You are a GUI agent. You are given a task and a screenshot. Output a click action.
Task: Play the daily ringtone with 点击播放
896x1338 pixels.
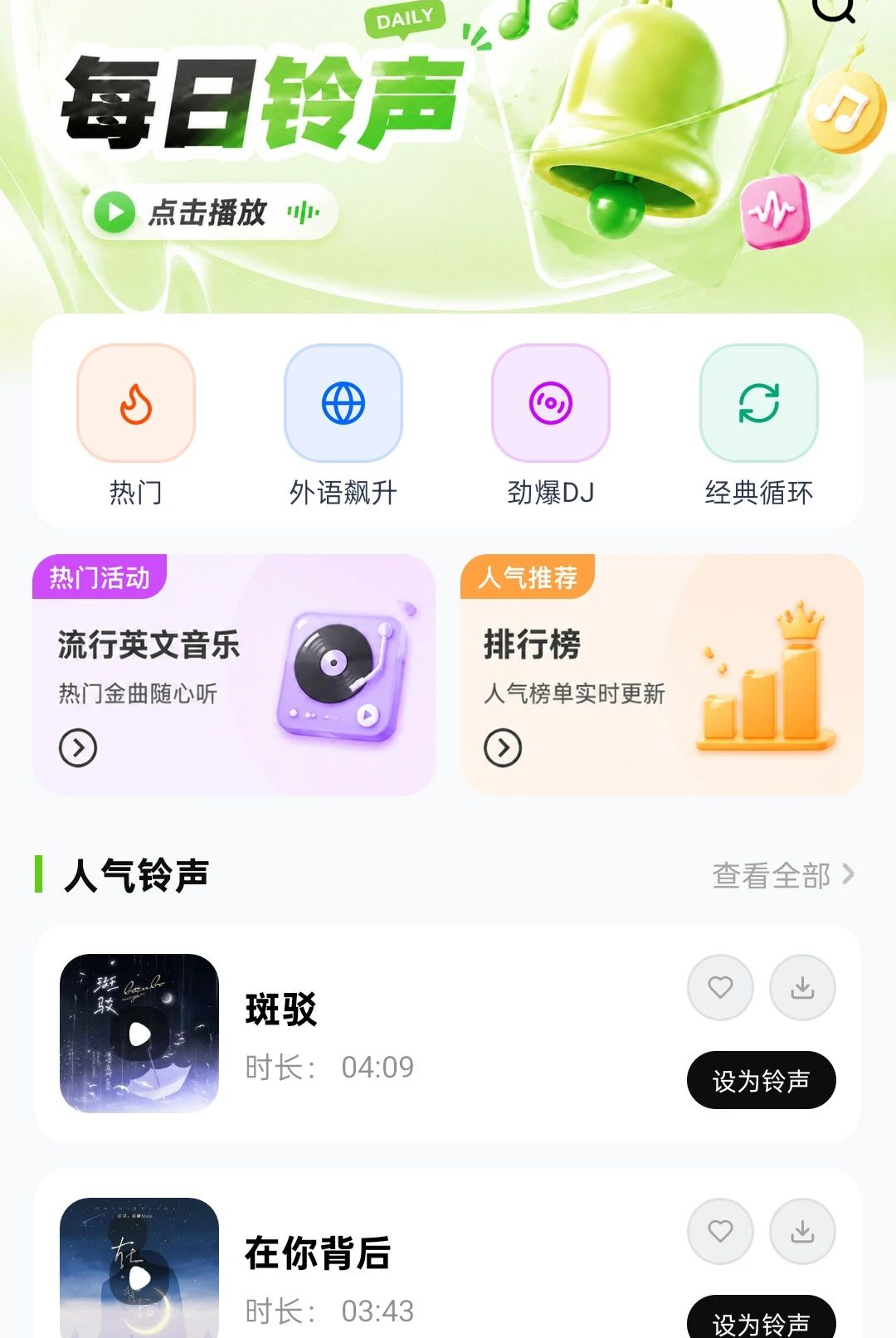(210, 212)
